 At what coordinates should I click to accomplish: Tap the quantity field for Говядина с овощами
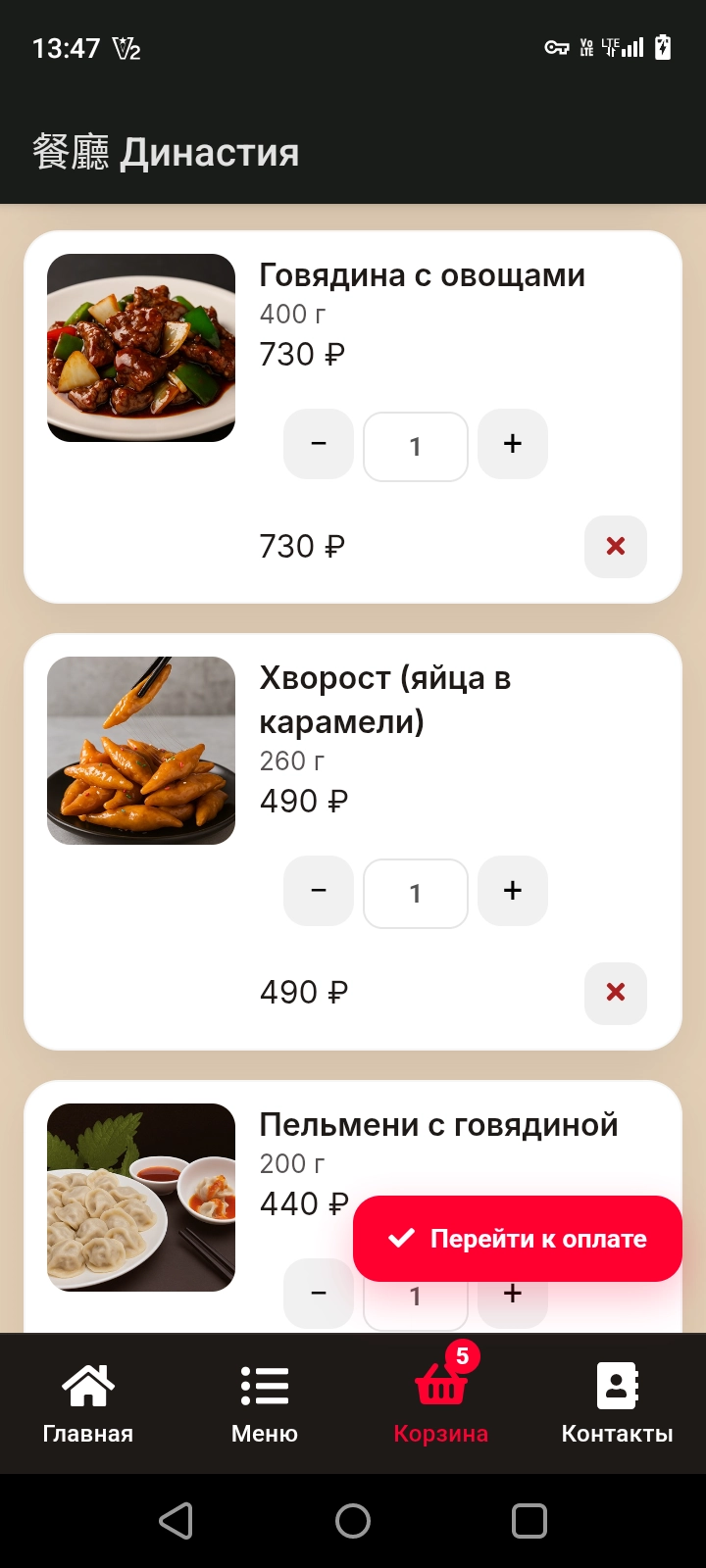[416, 447]
